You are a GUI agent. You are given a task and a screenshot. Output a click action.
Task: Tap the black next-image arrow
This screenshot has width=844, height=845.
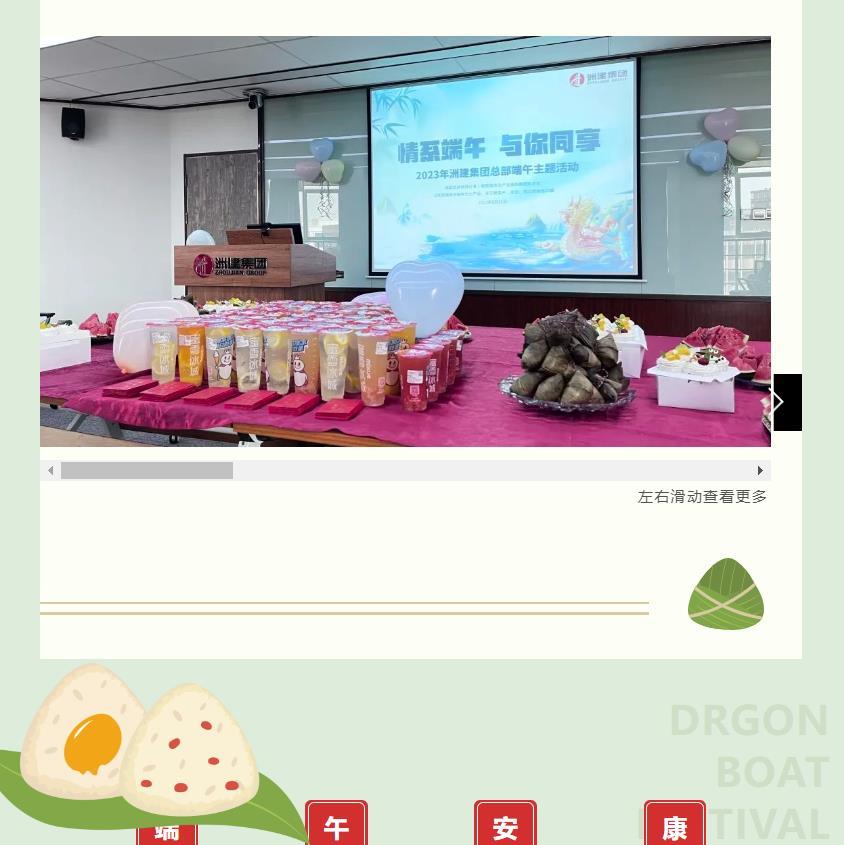point(787,402)
